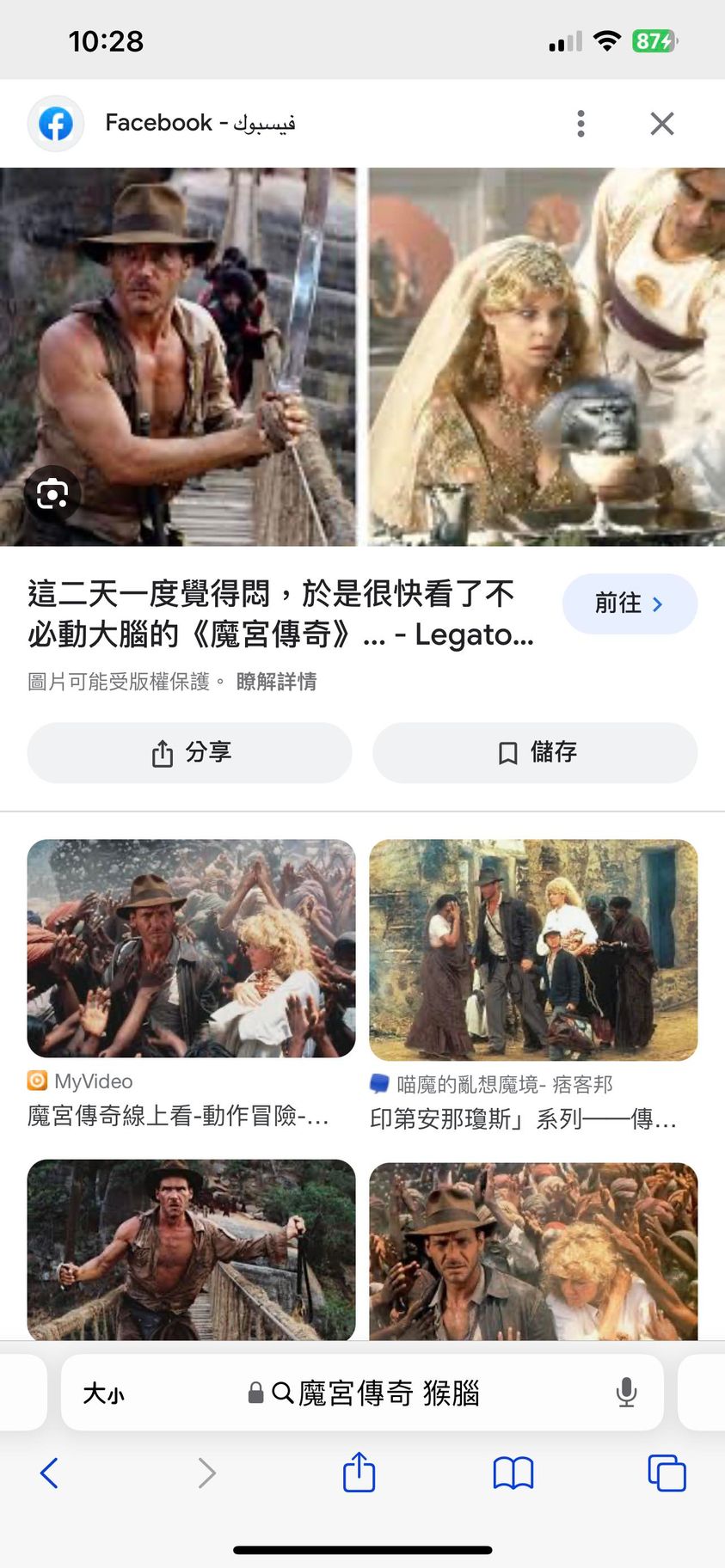Screen dimensions: 725x1568
Task: Edit the Safari address bar query
Action: pos(389,1393)
